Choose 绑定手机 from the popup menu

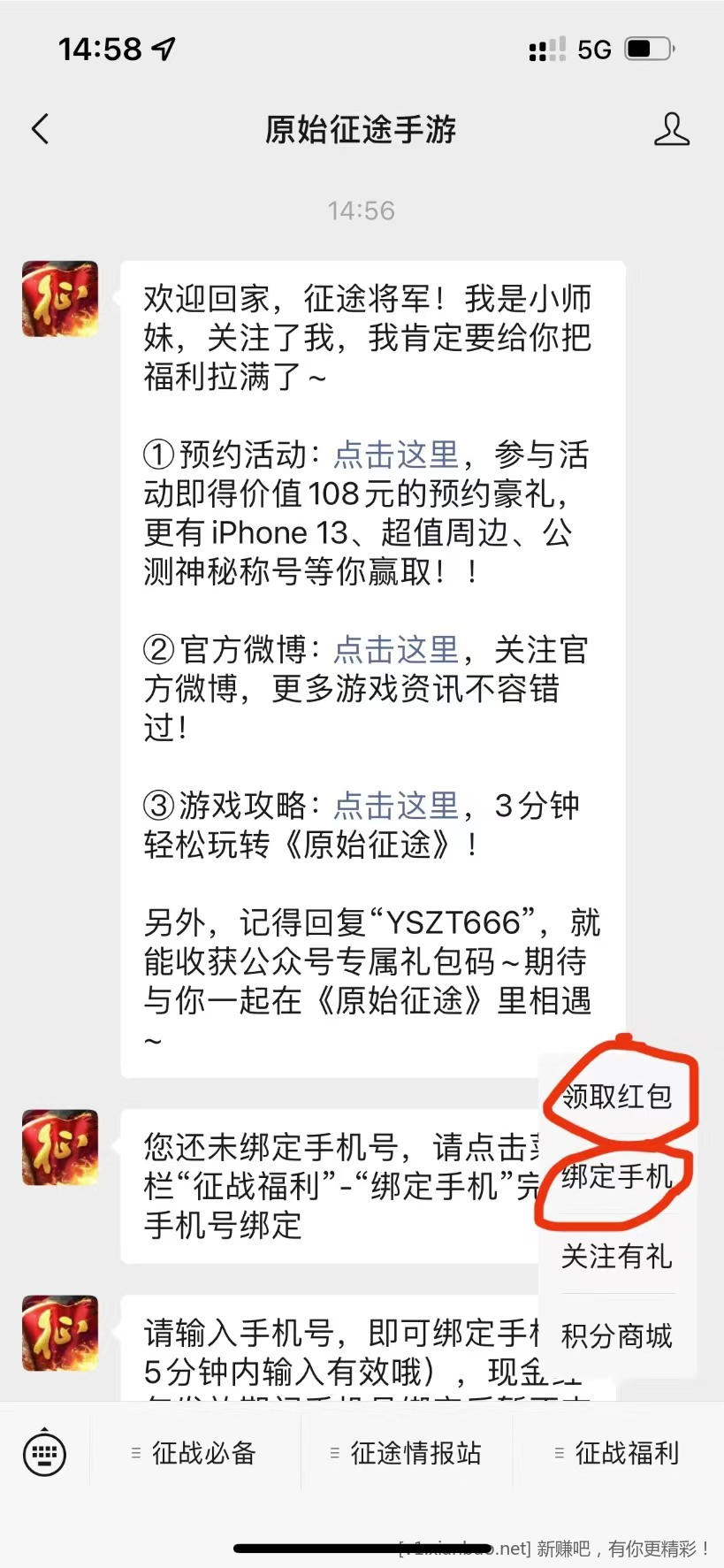pos(617,1176)
